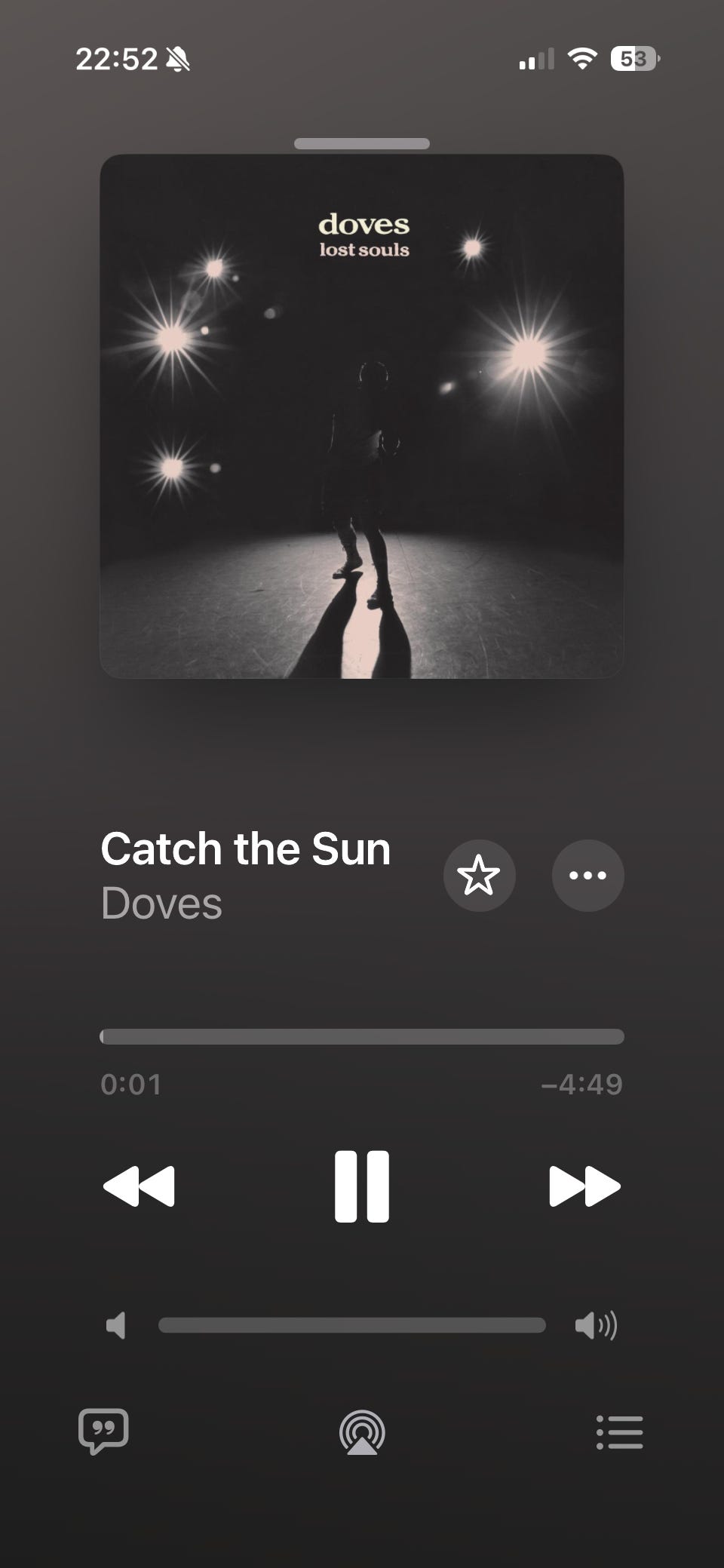Viewport: 724px width, 1568px height.
Task: Tap the Doves artist name
Action: point(161,904)
